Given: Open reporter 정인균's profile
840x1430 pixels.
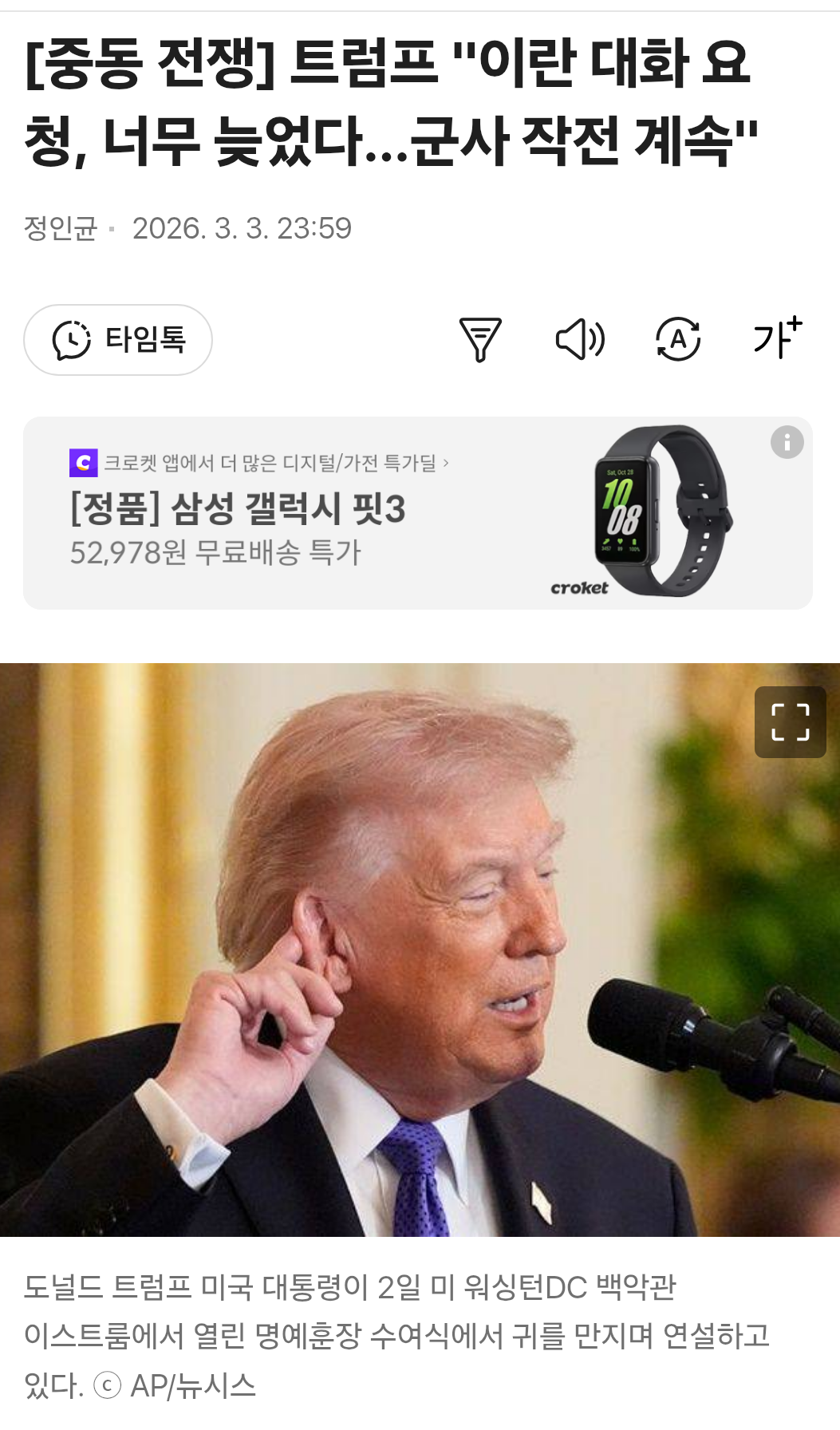Looking at the screenshot, I should pos(61,229).
